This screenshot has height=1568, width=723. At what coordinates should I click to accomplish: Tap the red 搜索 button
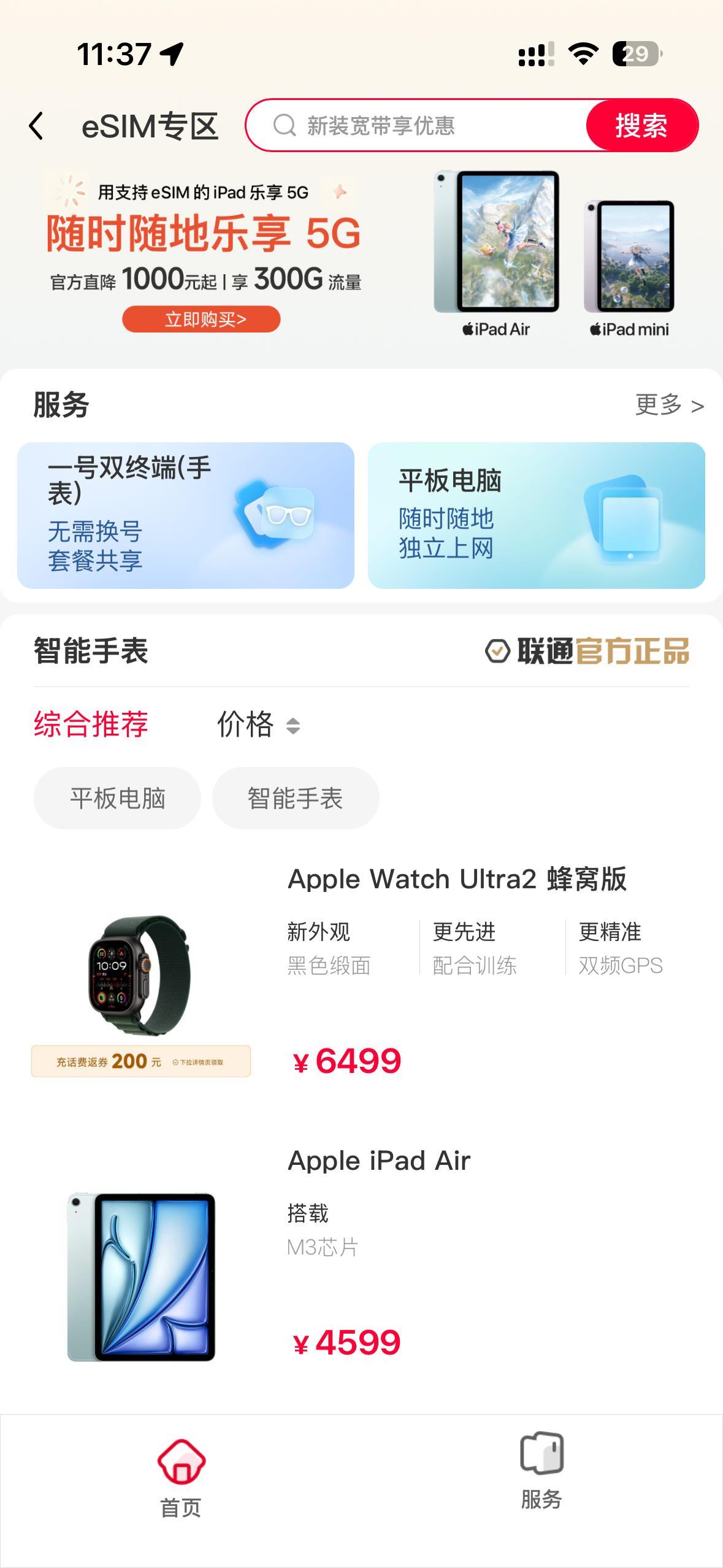641,126
